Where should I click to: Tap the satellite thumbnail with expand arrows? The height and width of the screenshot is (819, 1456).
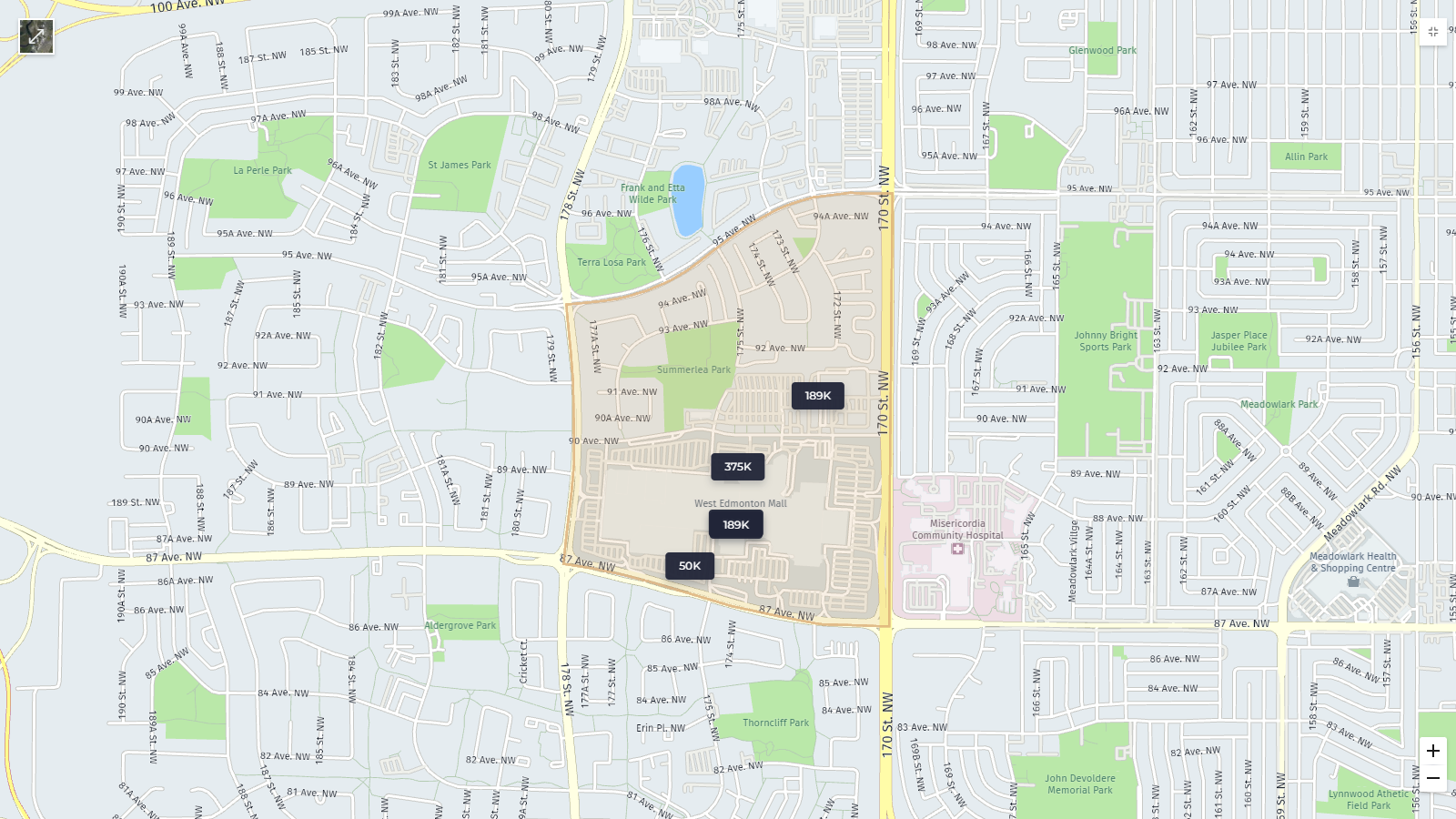(36, 36)
